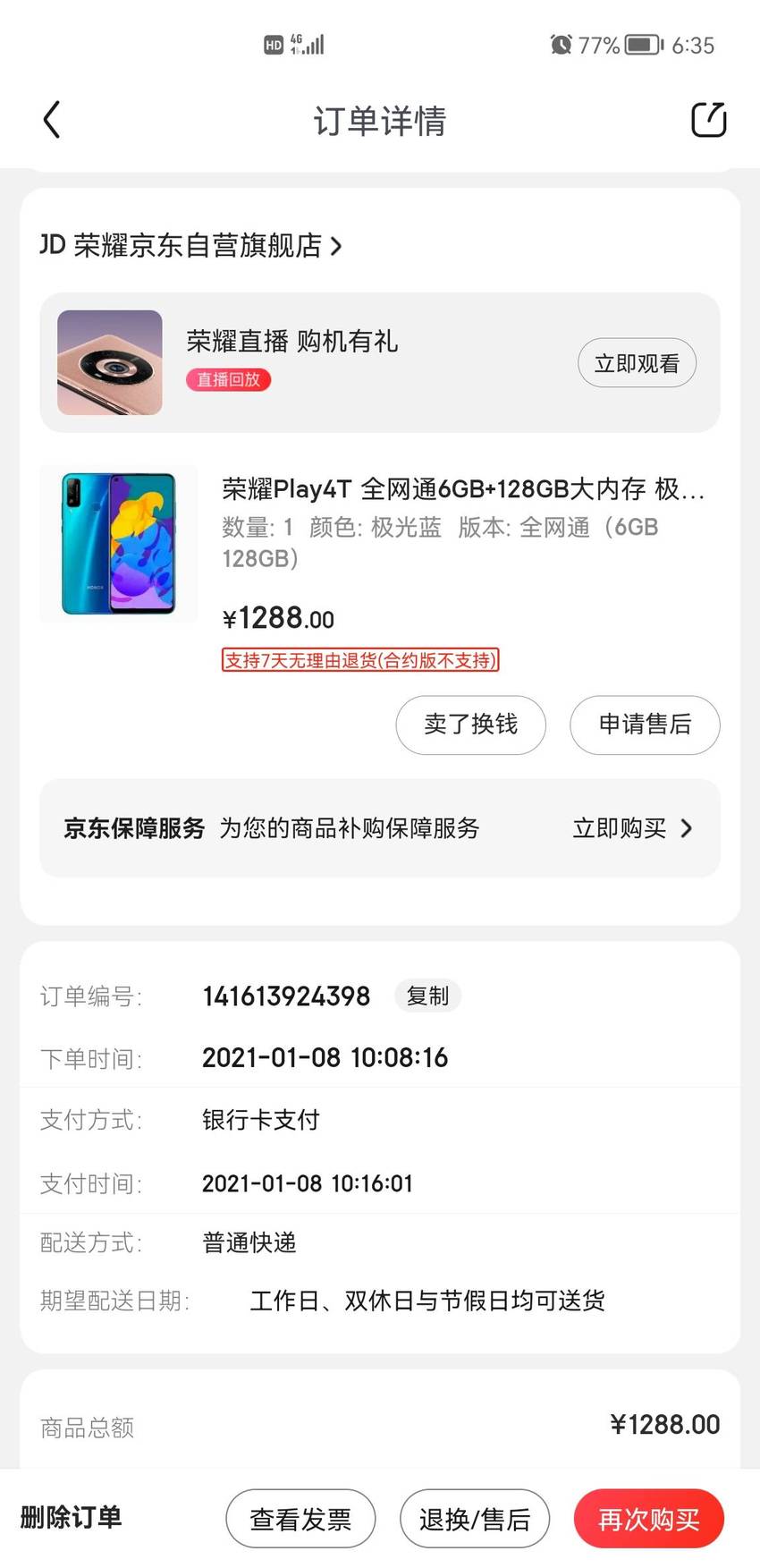Go back from the order details page
760x1568 pixels.
(52, 120)
